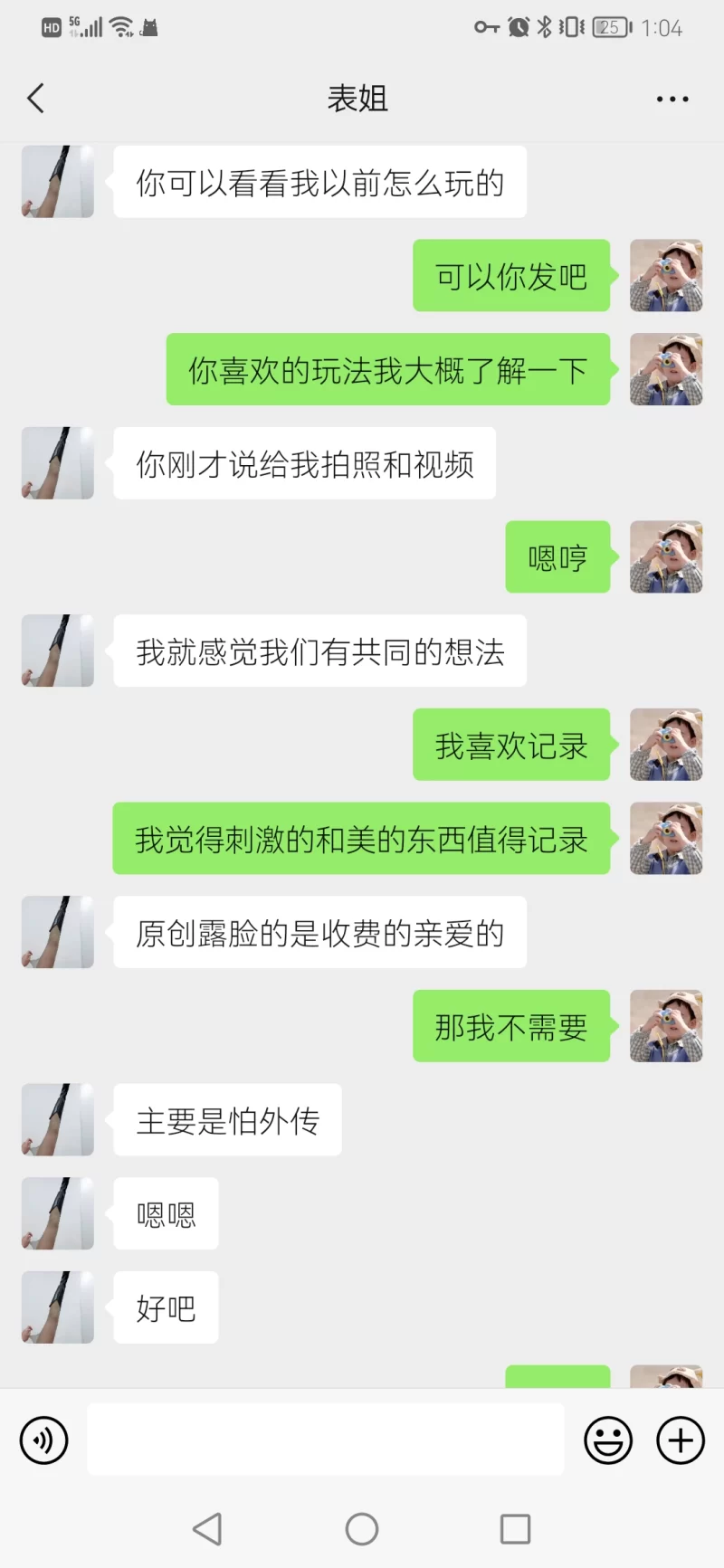Image resolution: width=724 pixels, height=1568 pixels.
Task: Switch to voice message input
Action: [x=43, y=1440]
